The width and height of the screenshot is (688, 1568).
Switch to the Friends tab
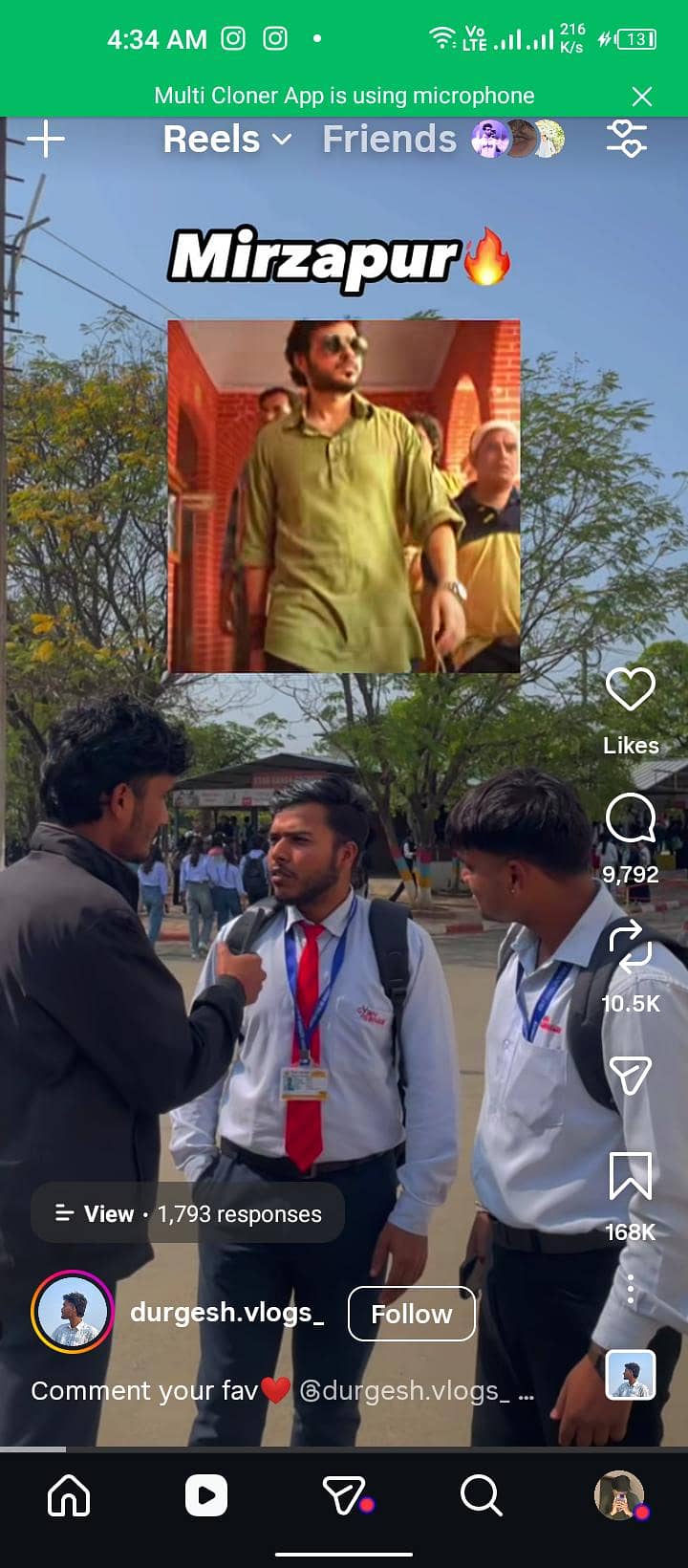[x=389, y=140]
